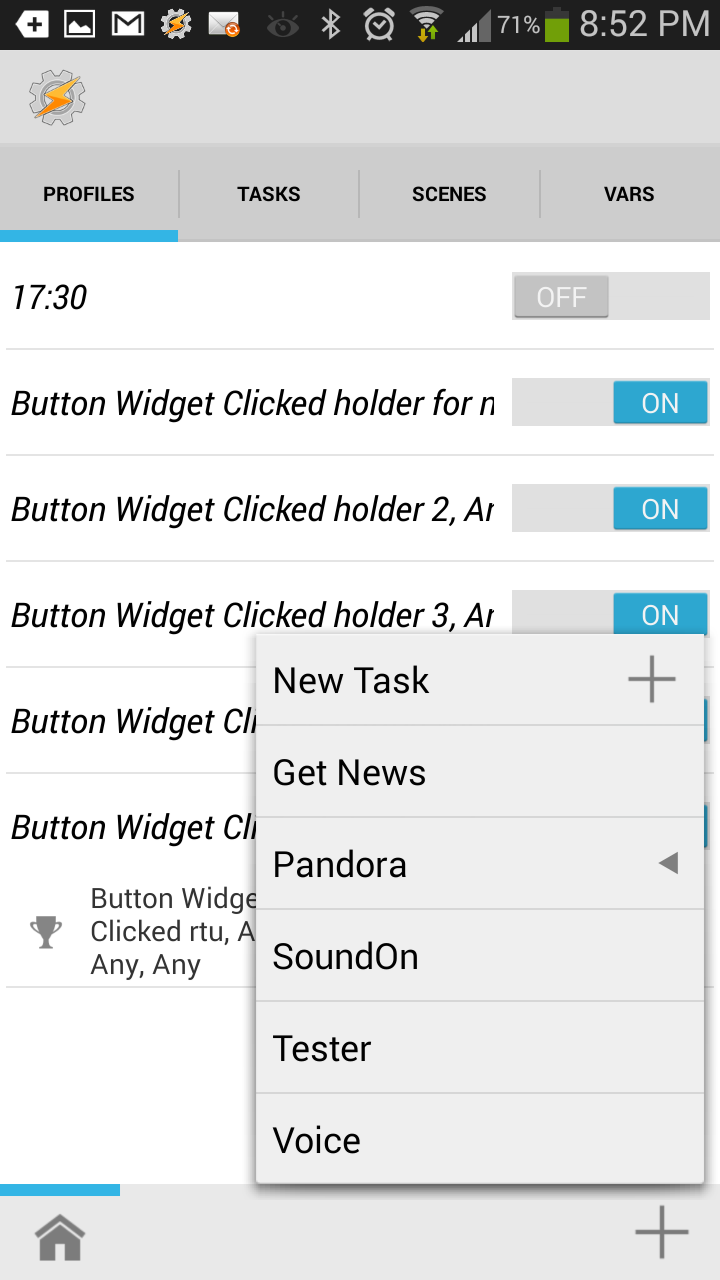The width and height of the screenshot is (720, 1280).
Task: Pick the Voice task
Action: click(480, 1140)
